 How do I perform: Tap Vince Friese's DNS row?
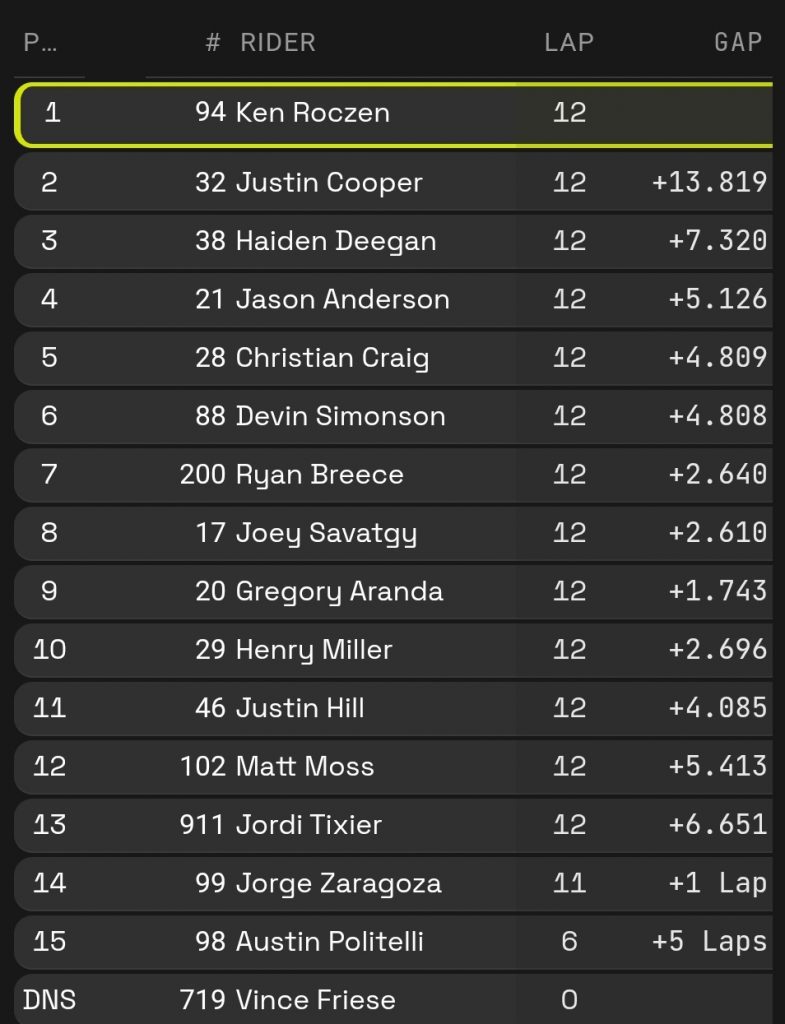[315, 999]
